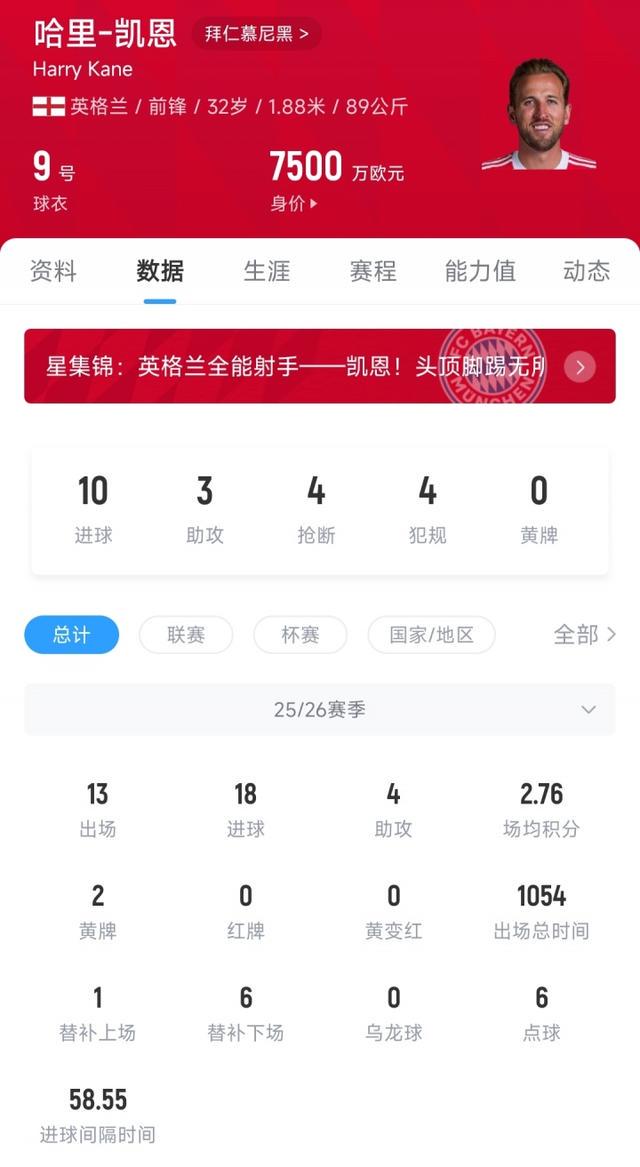Filter stats by 国家/地区

(431, 635)
